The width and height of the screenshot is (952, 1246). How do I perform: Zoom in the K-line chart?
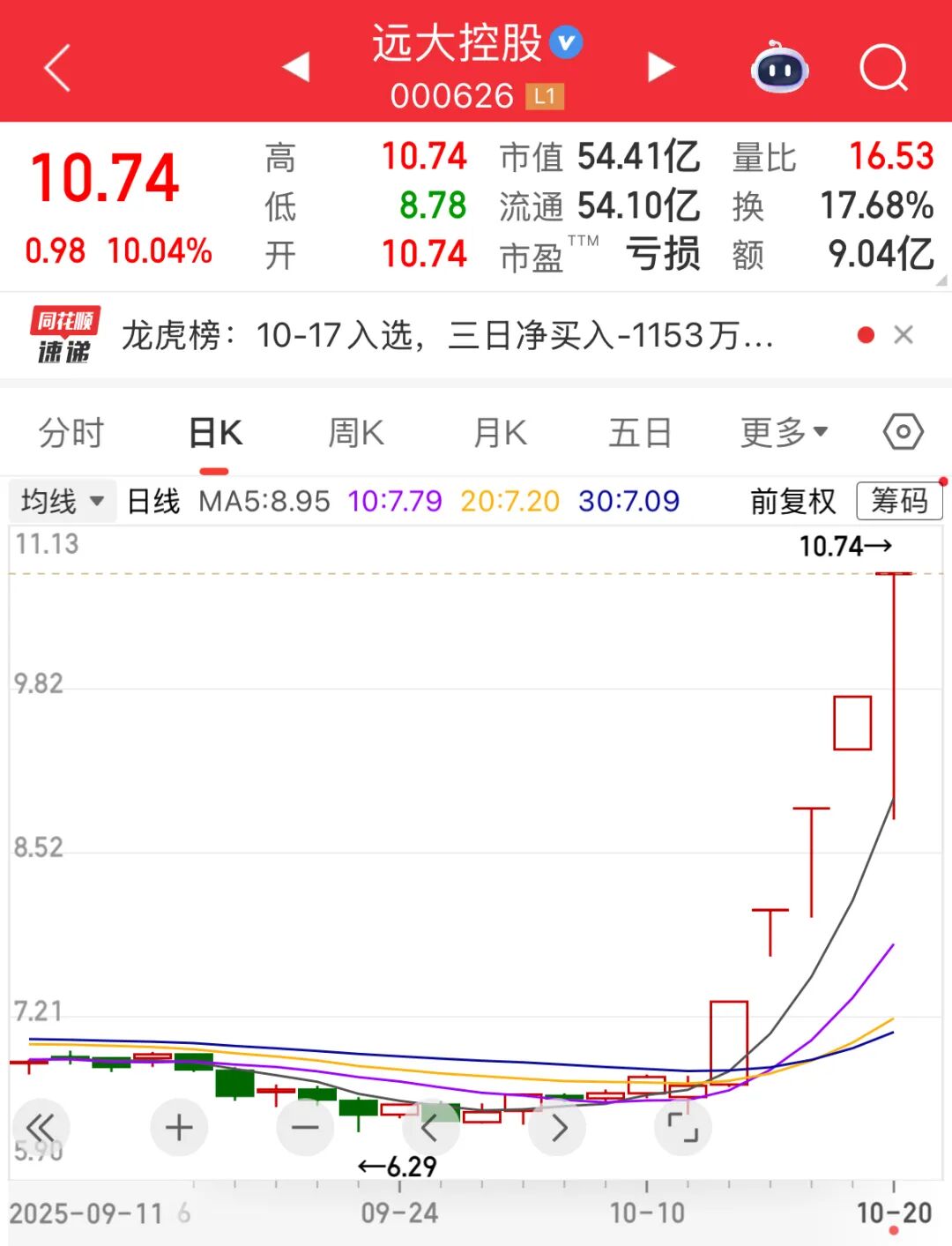pyautogui.click(x=179, y=1127)
